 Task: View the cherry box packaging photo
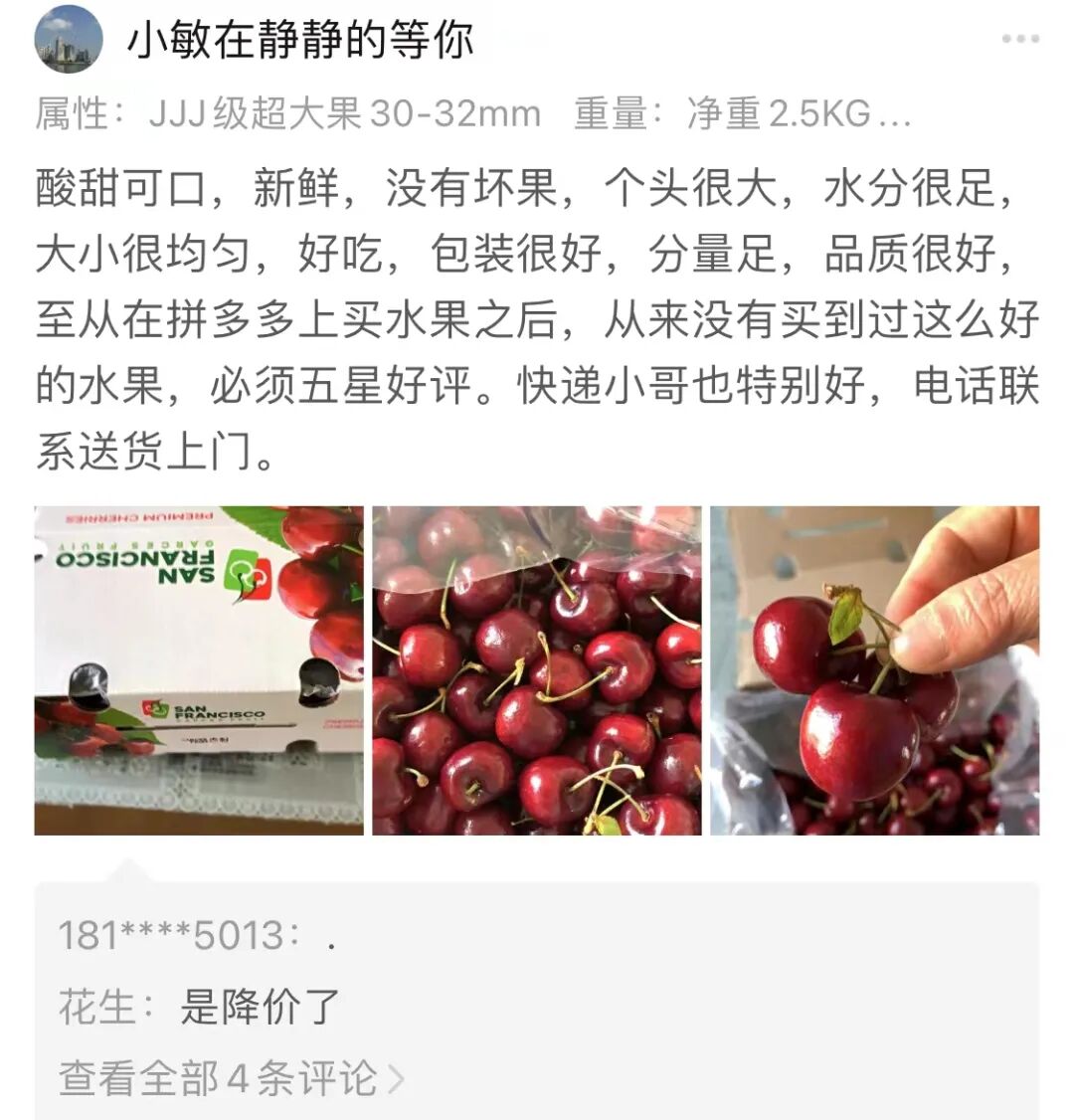pyautogui.click(x=199, y=670)
